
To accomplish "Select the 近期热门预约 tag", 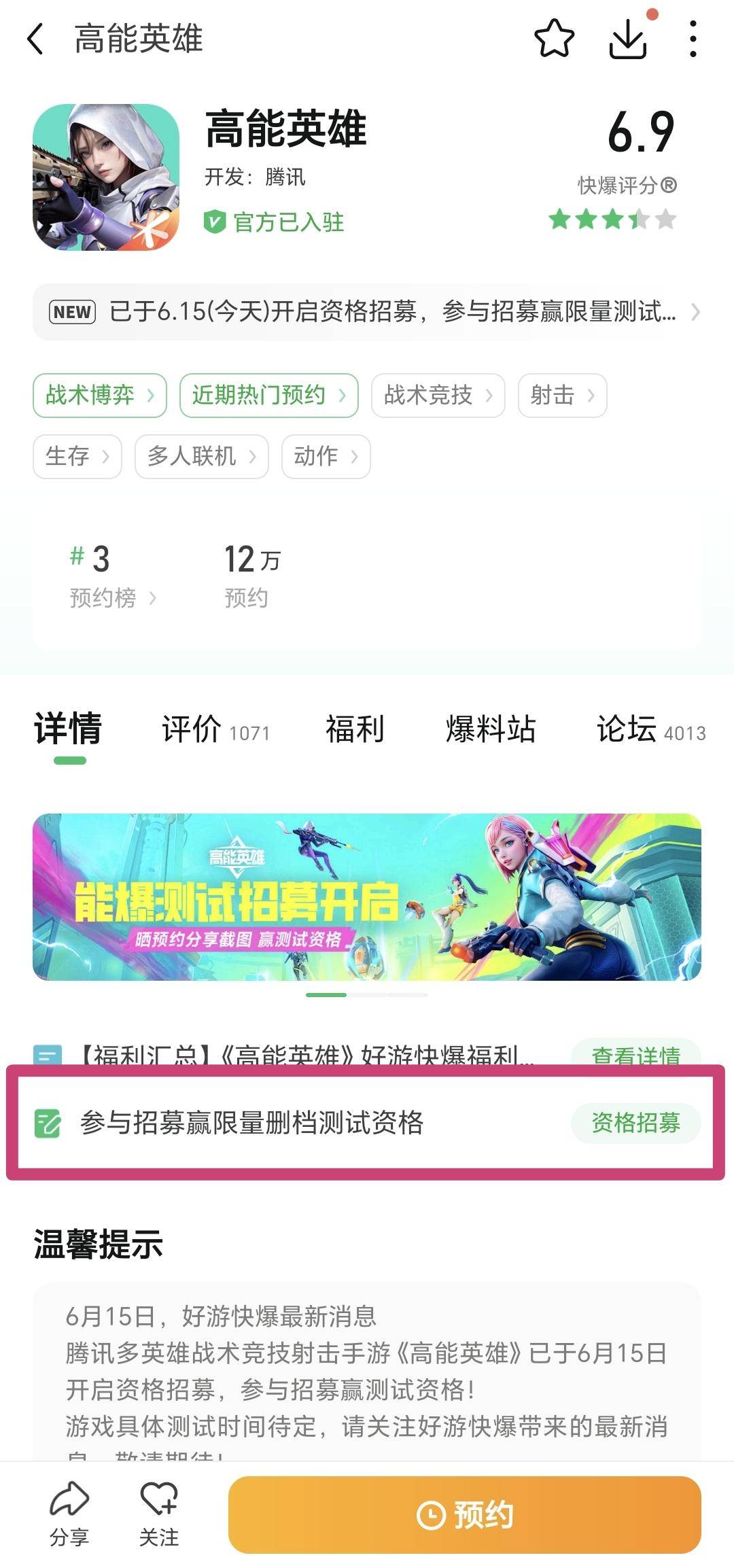I will point(268,395).
